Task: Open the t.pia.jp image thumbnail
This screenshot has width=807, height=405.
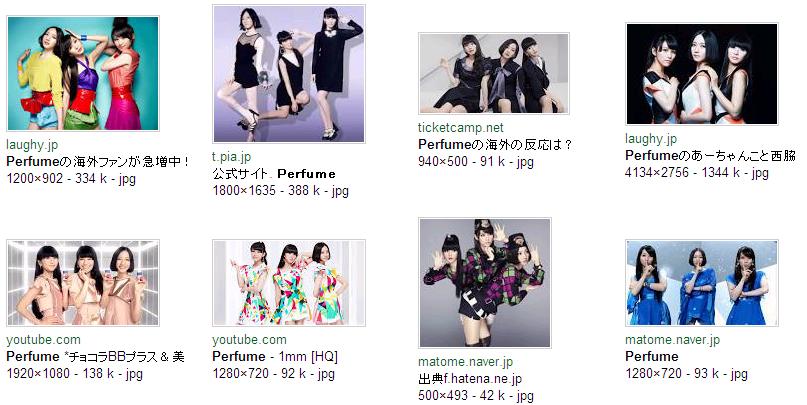Action: click(289, 74)
